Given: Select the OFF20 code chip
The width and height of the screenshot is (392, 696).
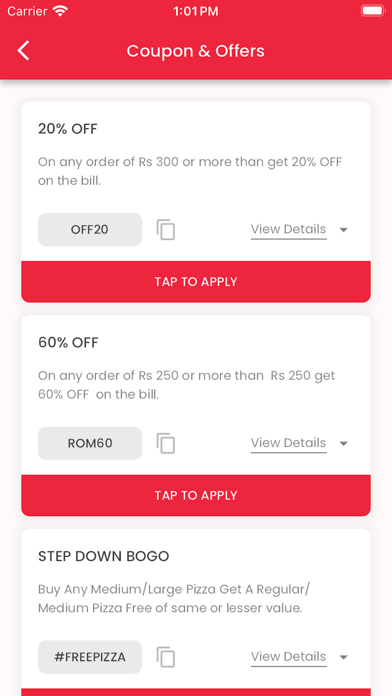Looking at the screenshot, I should [90, 229].
